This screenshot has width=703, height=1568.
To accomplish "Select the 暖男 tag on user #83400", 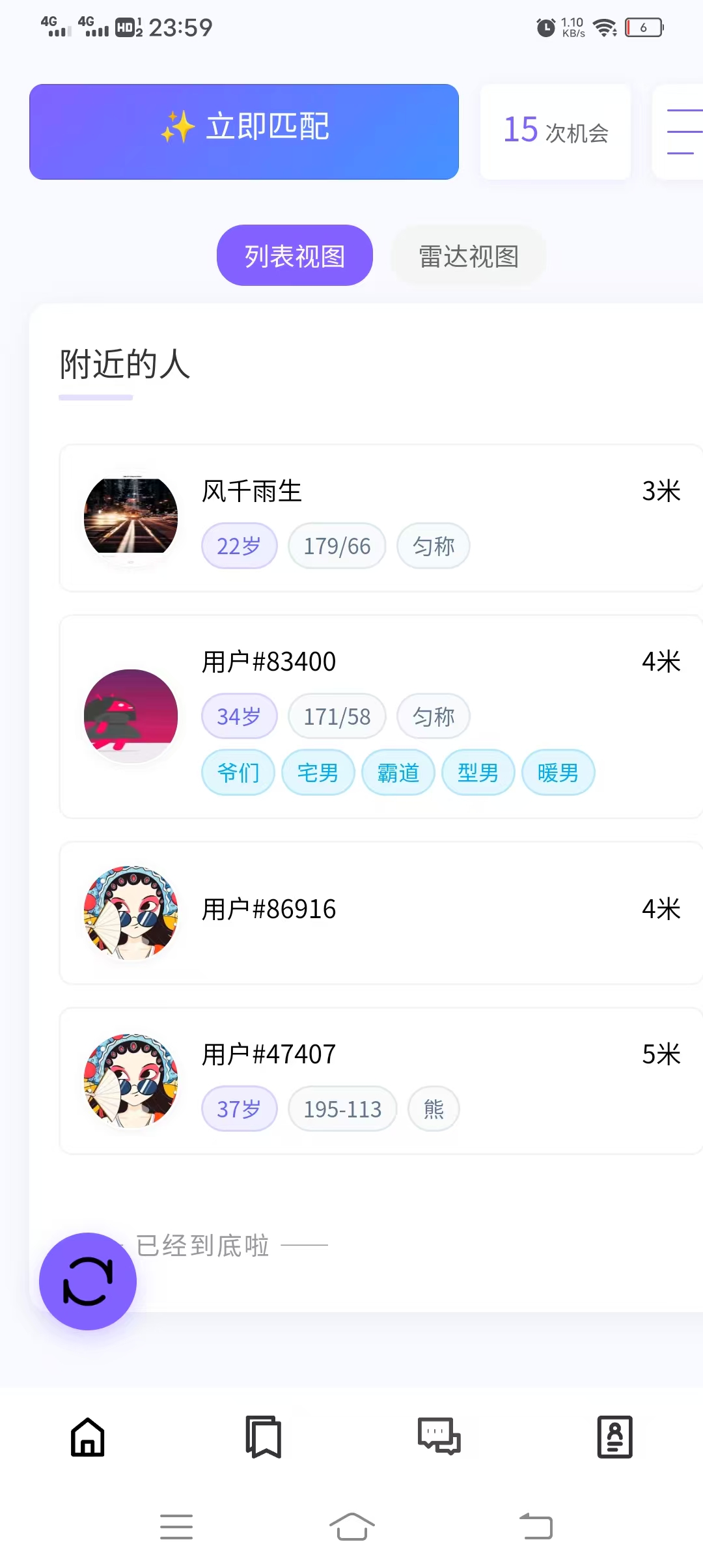I will (558, 772).
